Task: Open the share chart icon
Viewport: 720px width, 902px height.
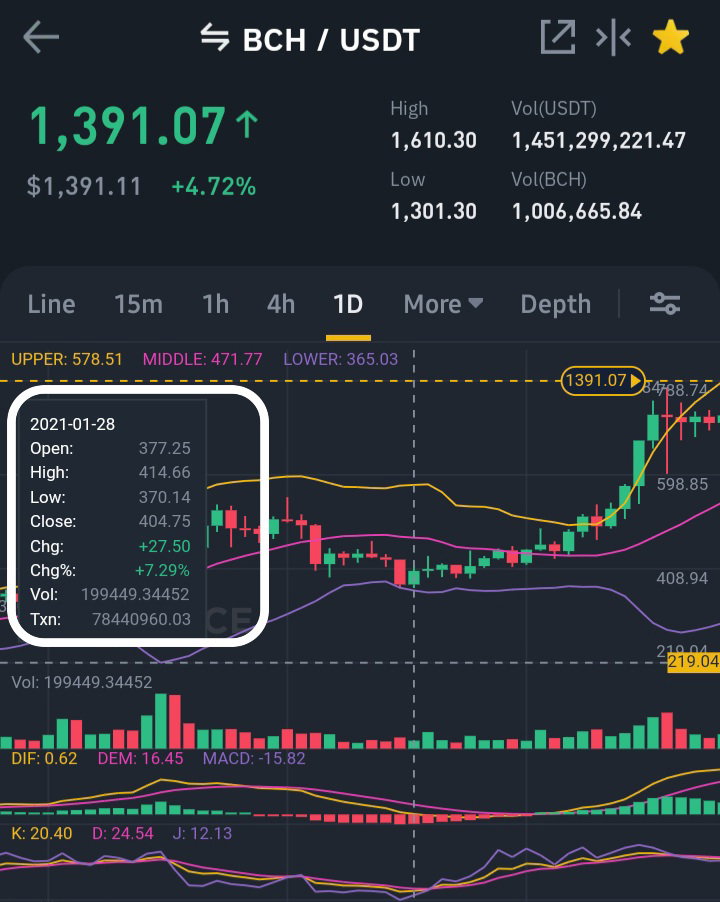Action: pyautogui.click(x=558, y=37)
